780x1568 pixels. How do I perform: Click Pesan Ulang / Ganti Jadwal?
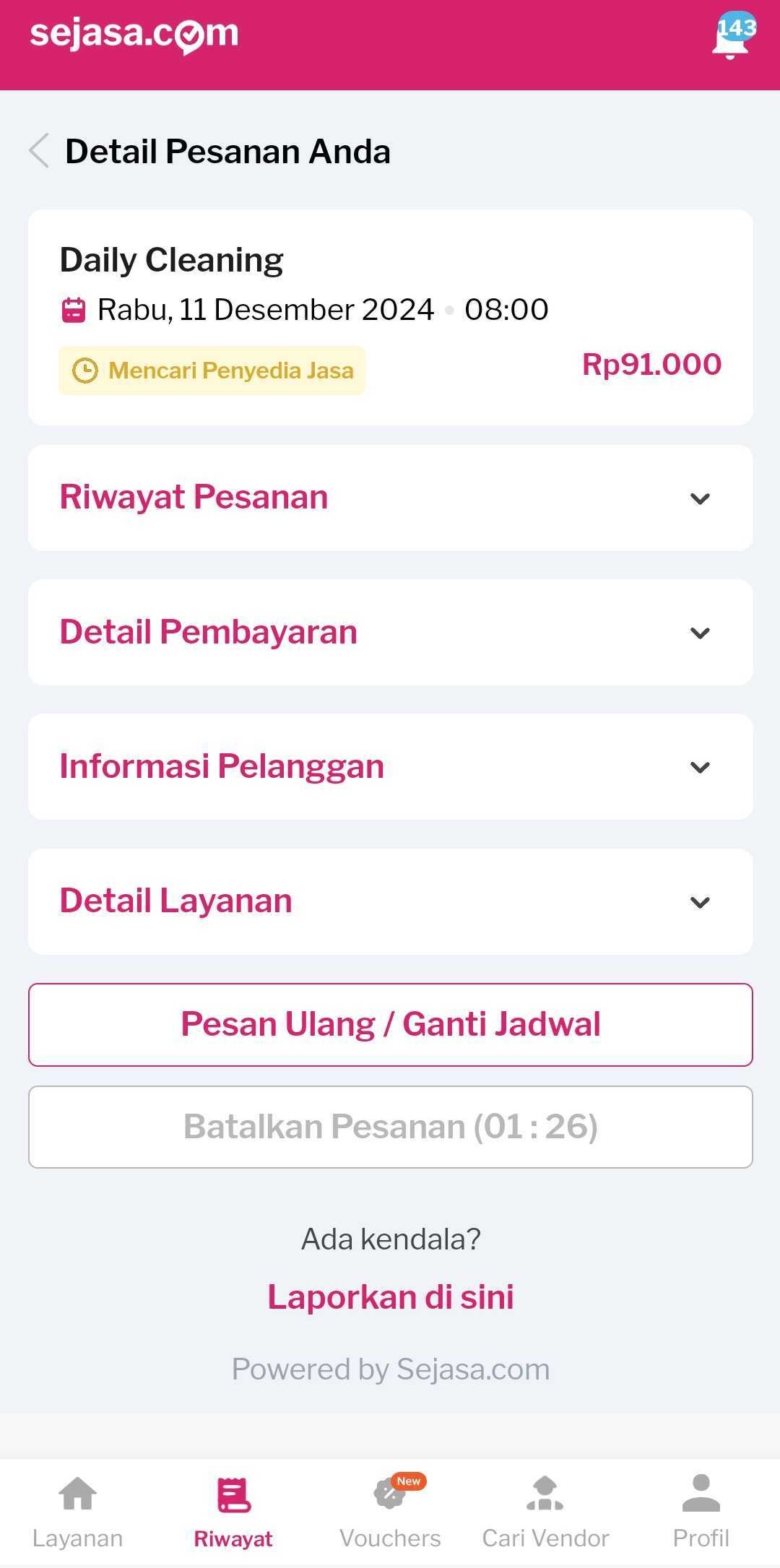coord(390,1023)
